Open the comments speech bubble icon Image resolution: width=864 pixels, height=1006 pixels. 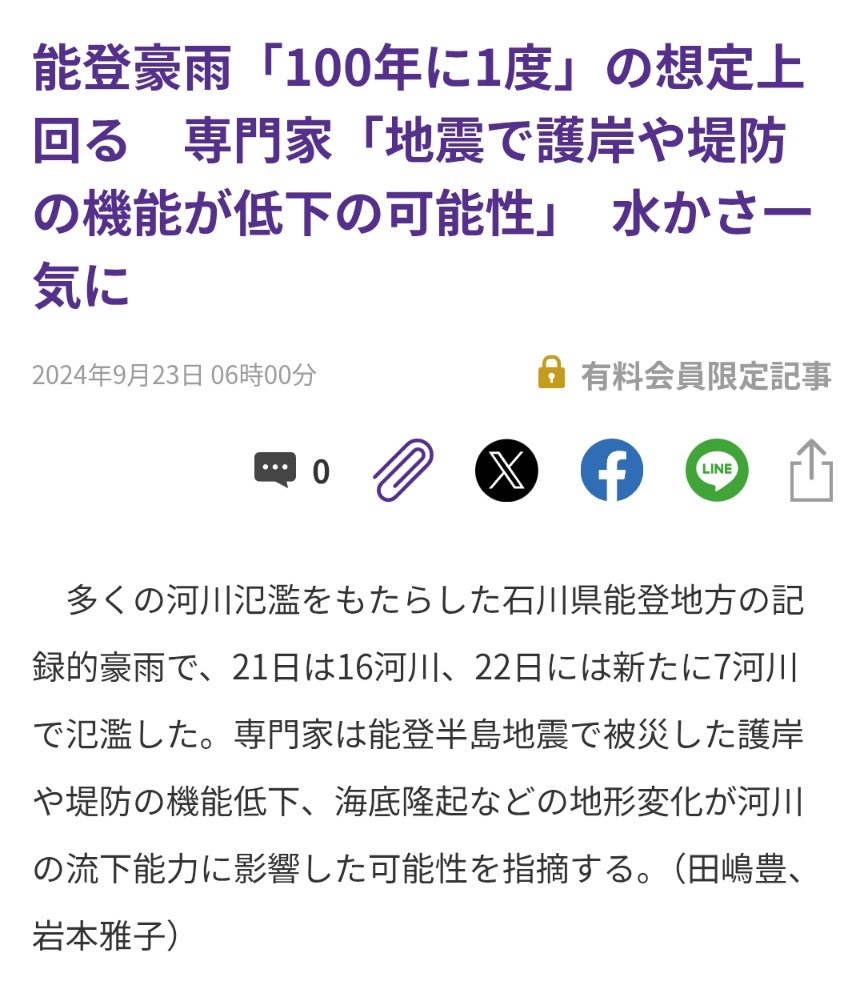[x=275, y=470]
